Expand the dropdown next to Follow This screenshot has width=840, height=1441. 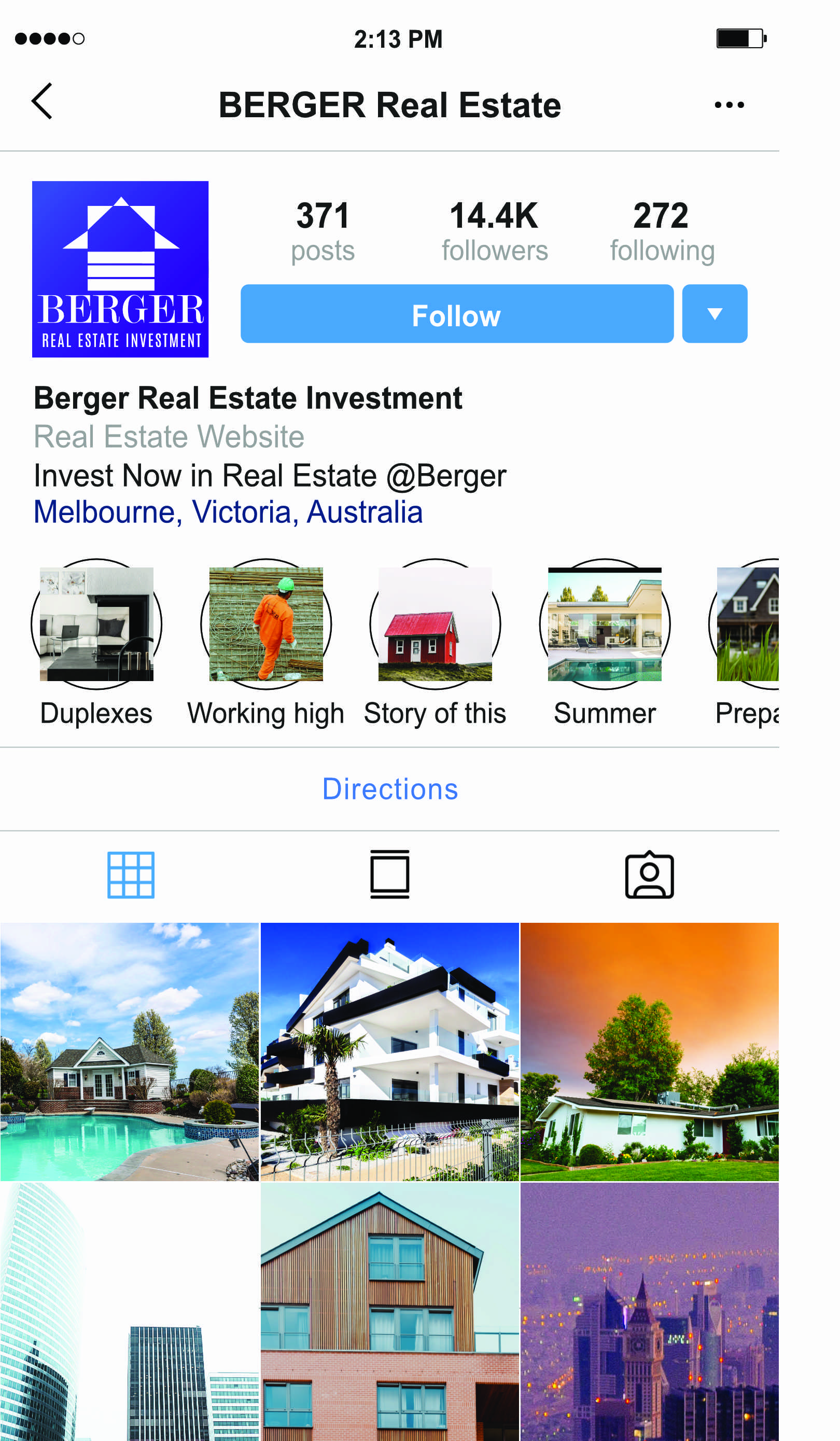tap(715, 314)
